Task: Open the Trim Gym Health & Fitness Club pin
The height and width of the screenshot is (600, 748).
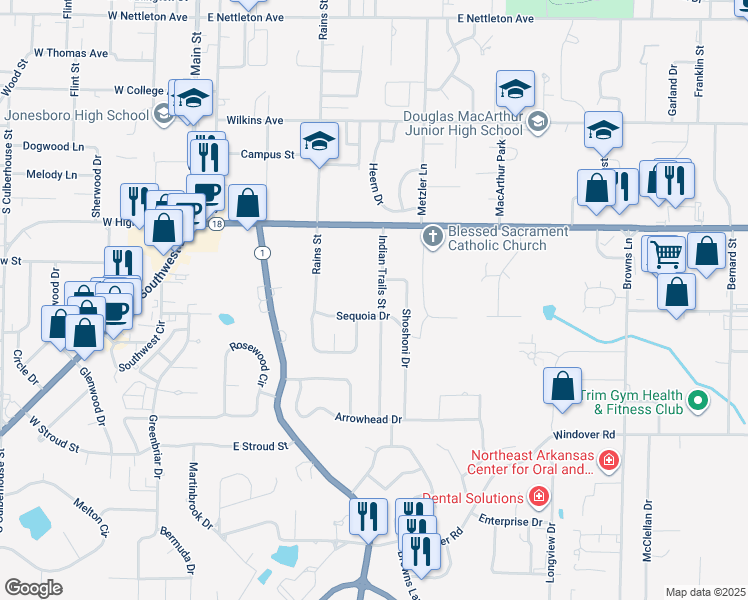Action: pos(698,401)
